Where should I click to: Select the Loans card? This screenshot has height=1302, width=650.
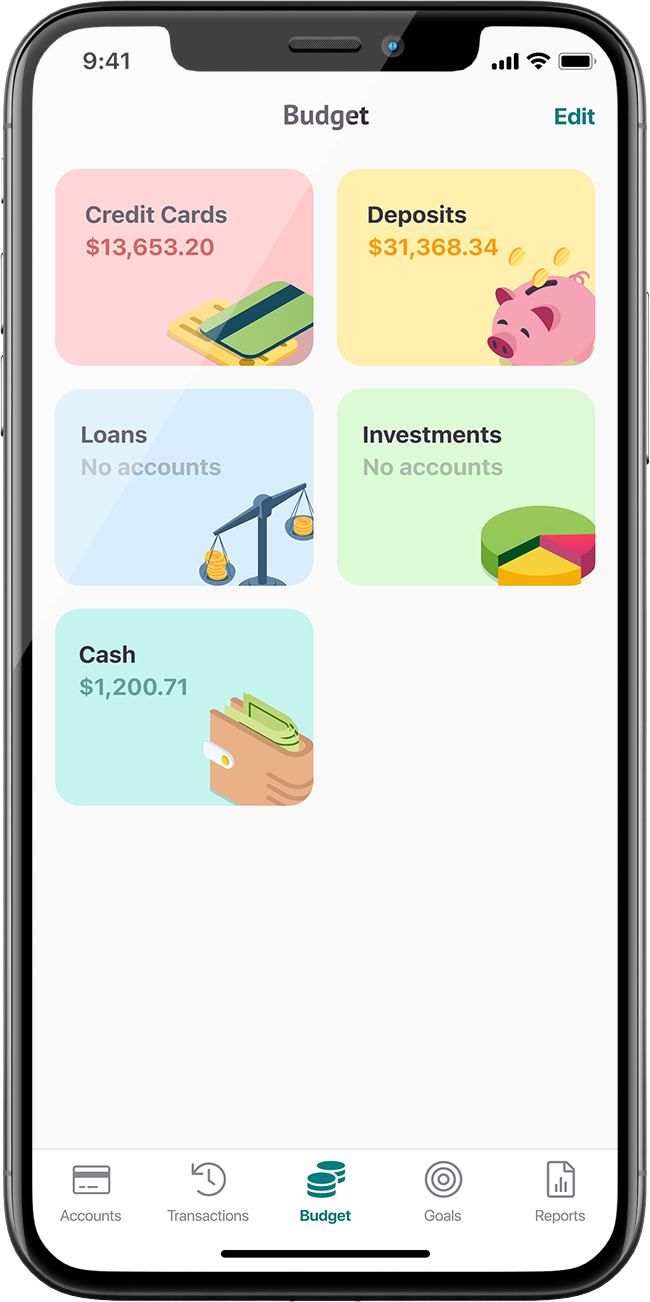(x=184, y=487)
